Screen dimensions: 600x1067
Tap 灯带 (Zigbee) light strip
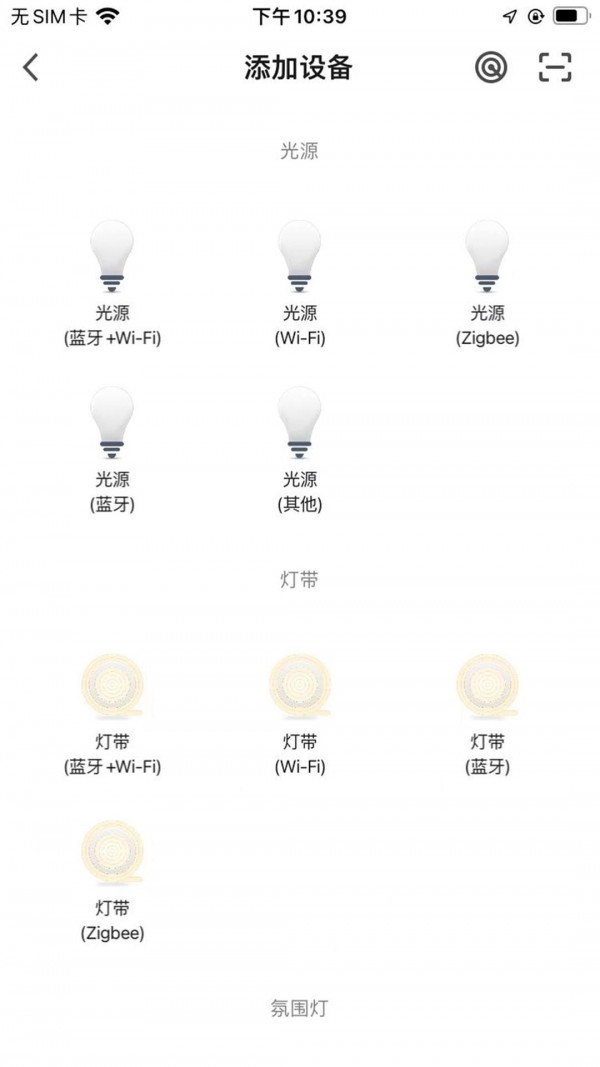coord(112,880)
